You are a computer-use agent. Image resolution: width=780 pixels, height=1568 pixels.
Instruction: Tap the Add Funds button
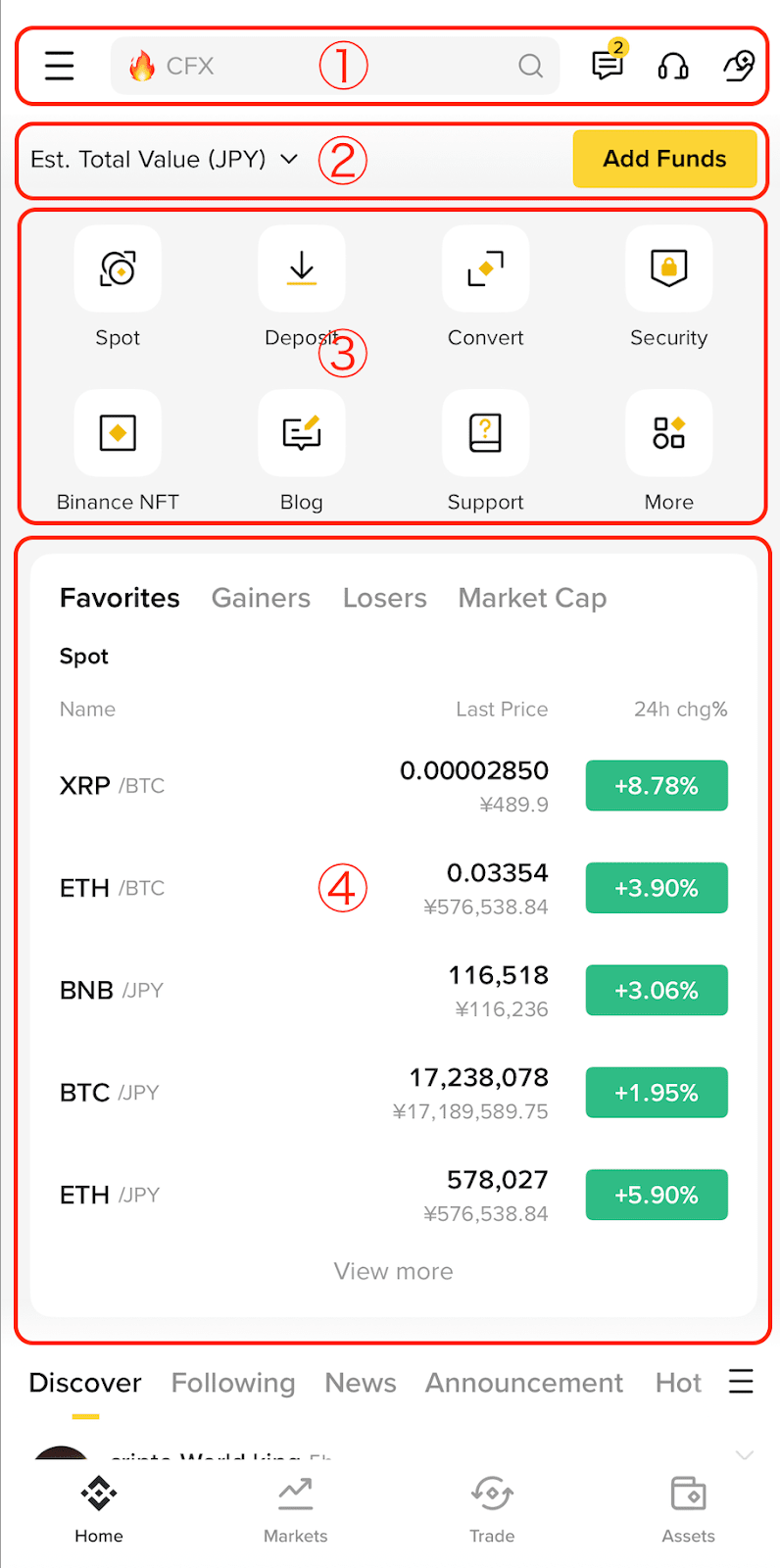click(664, 159)
